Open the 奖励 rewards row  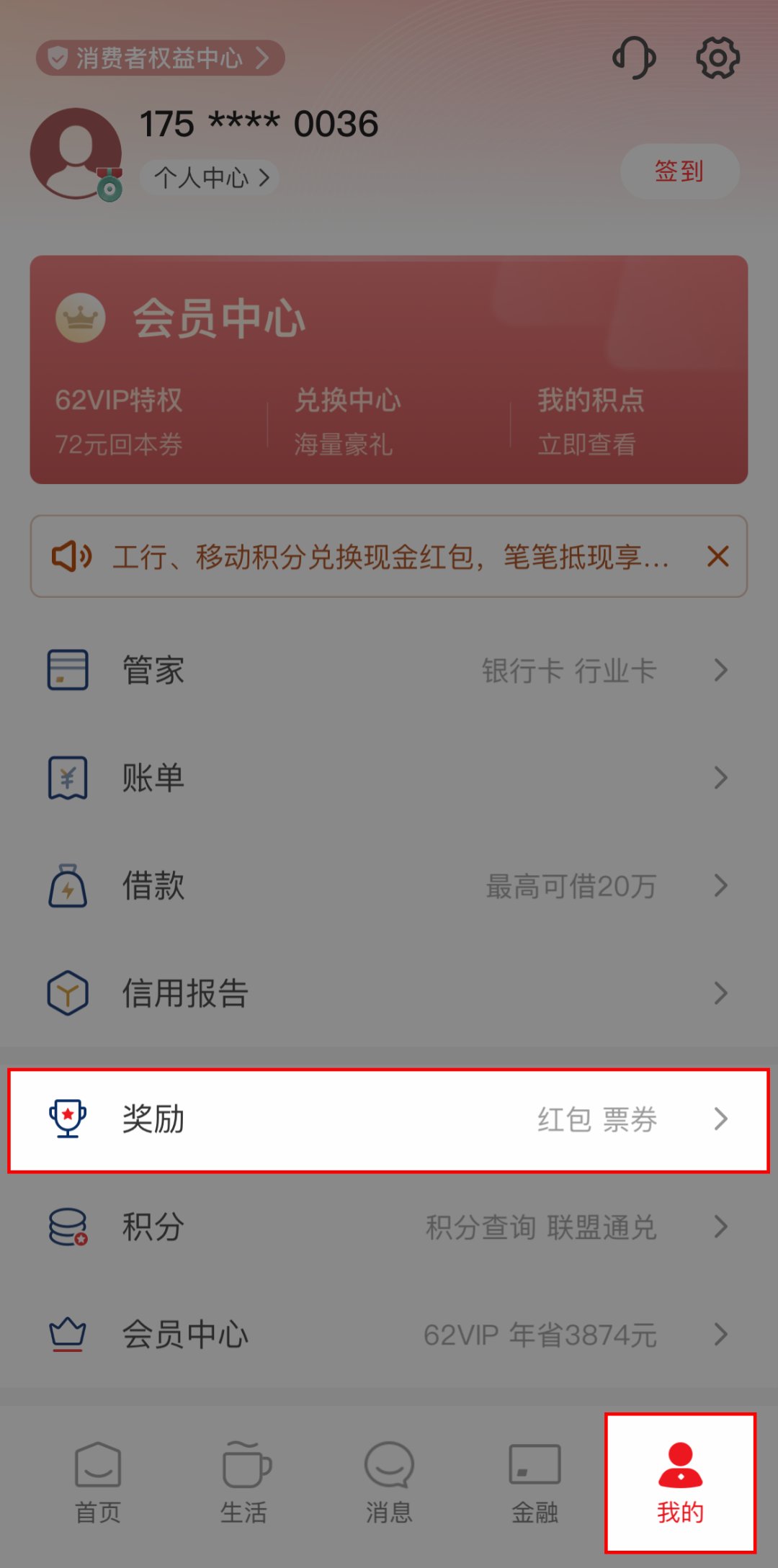click(x=389, y=1119)
